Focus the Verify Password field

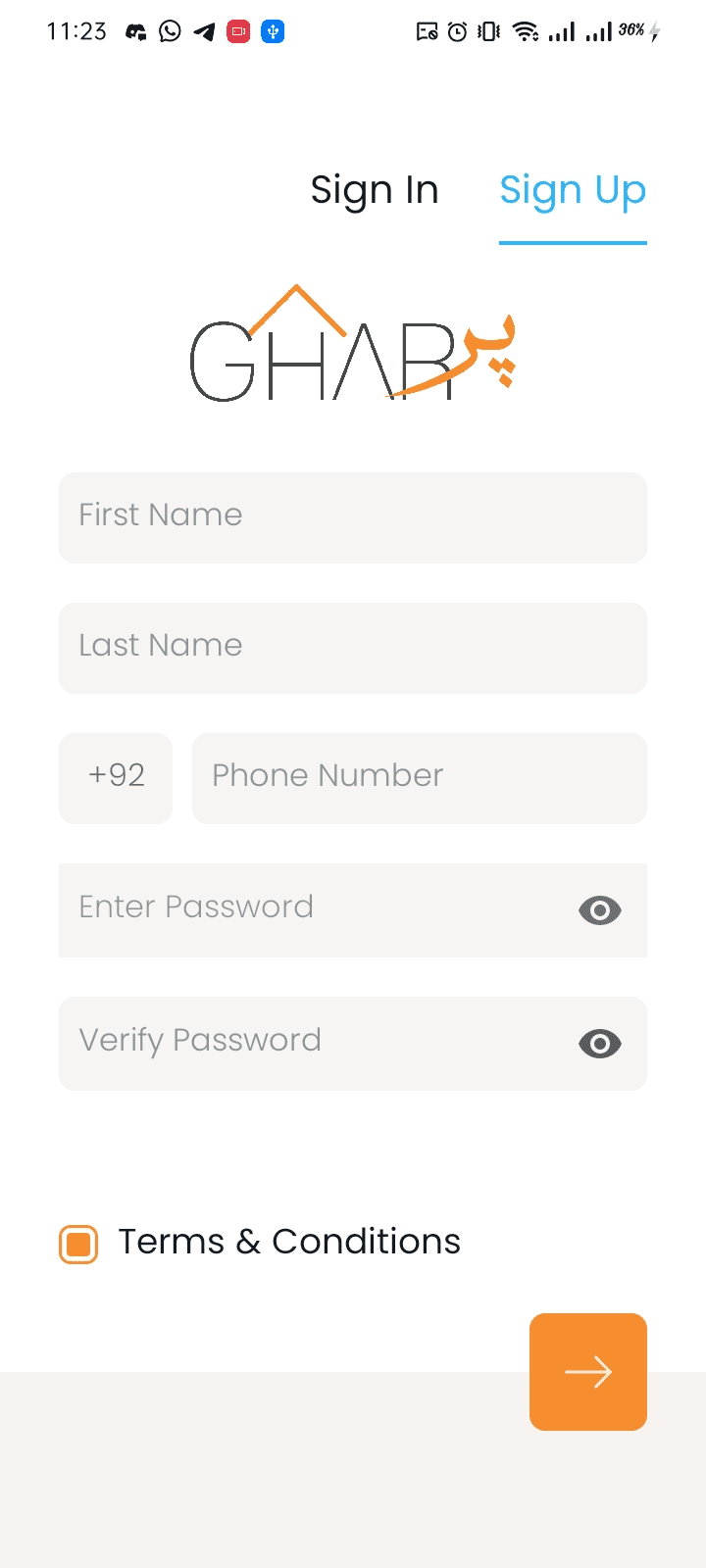click(x=314, y=1043)
